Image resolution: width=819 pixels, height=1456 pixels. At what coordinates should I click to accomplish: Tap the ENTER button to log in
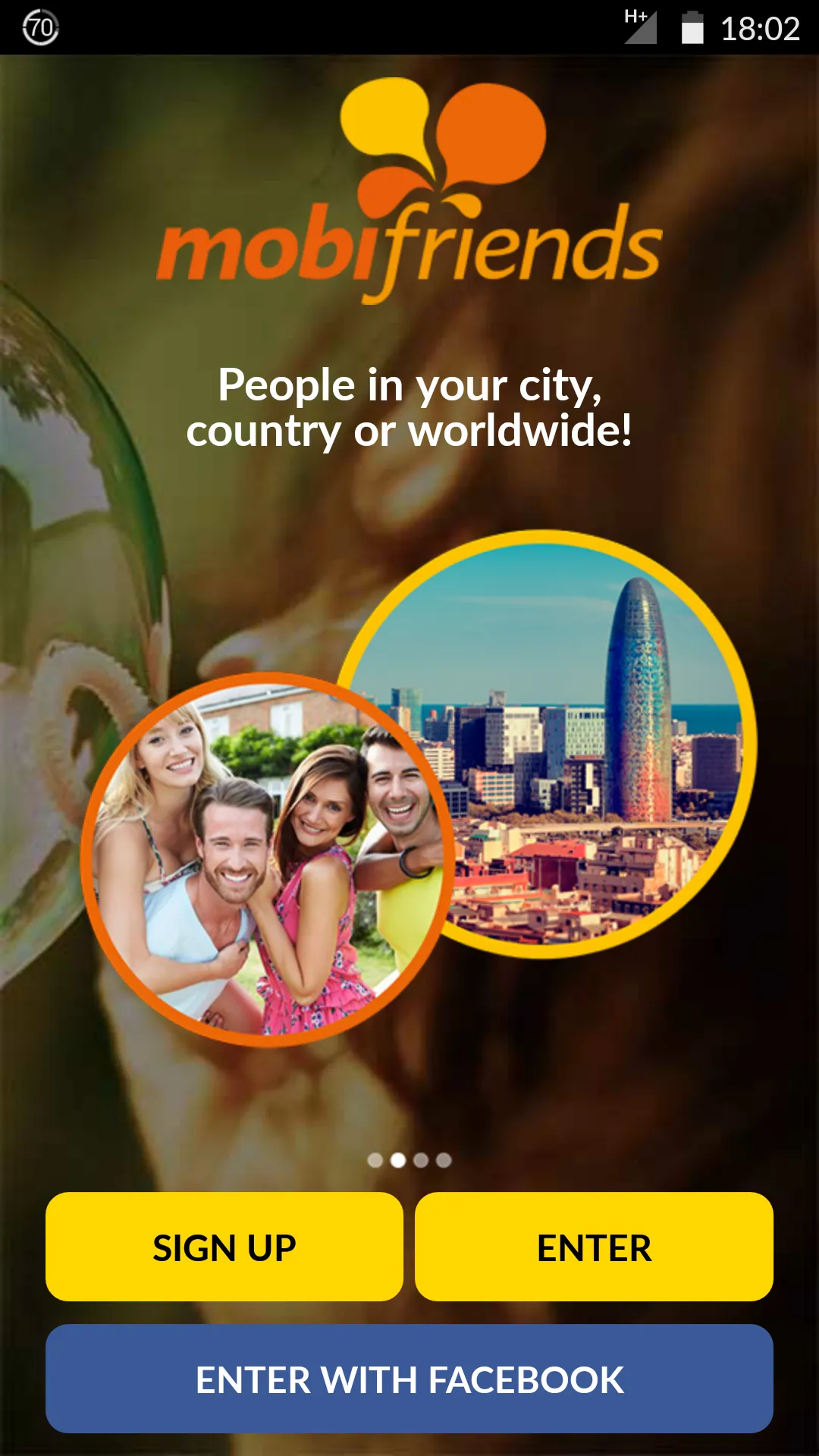(x=594, y=1247)
